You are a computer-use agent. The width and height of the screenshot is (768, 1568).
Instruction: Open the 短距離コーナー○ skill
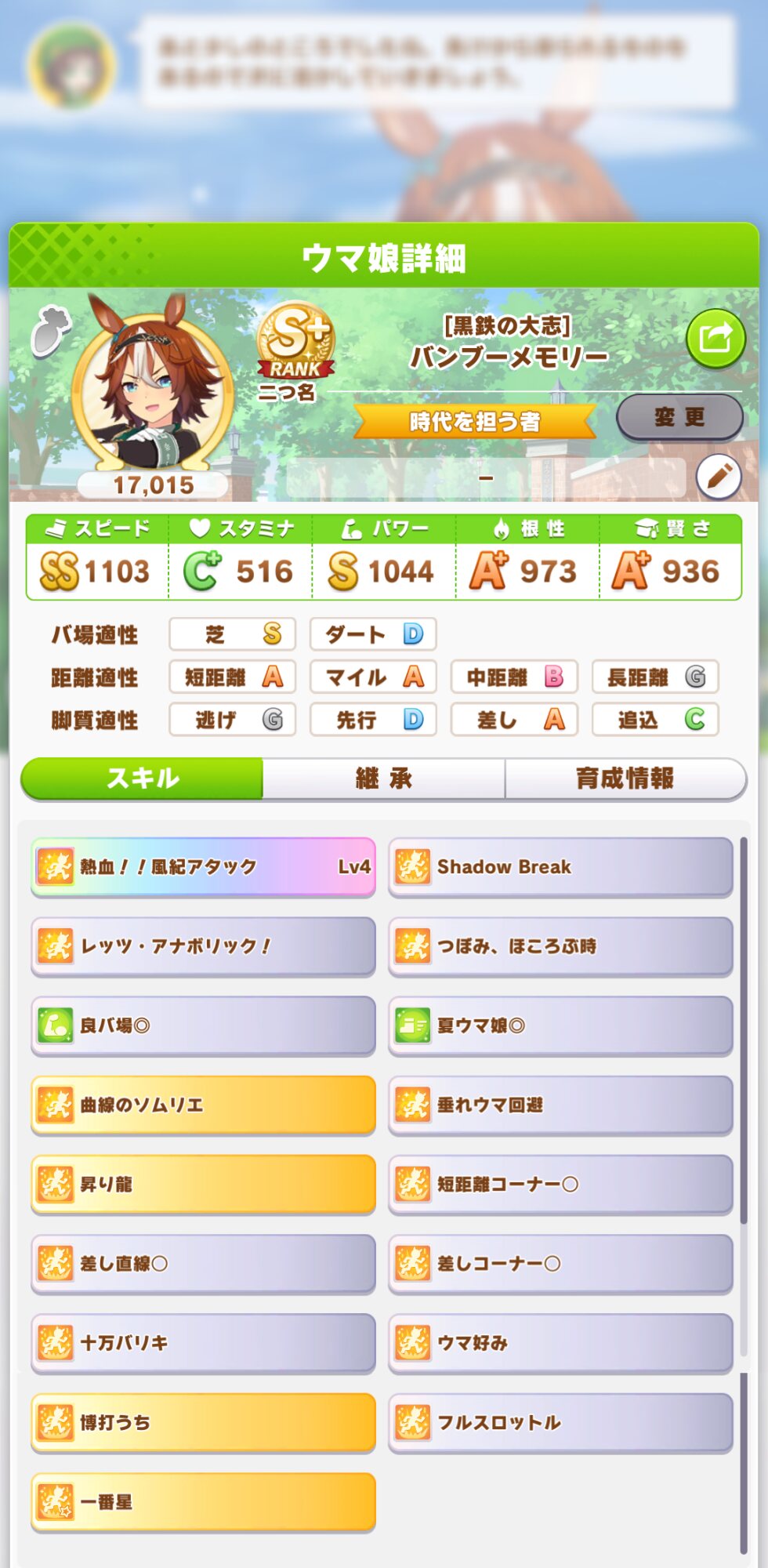point(560,1184)
